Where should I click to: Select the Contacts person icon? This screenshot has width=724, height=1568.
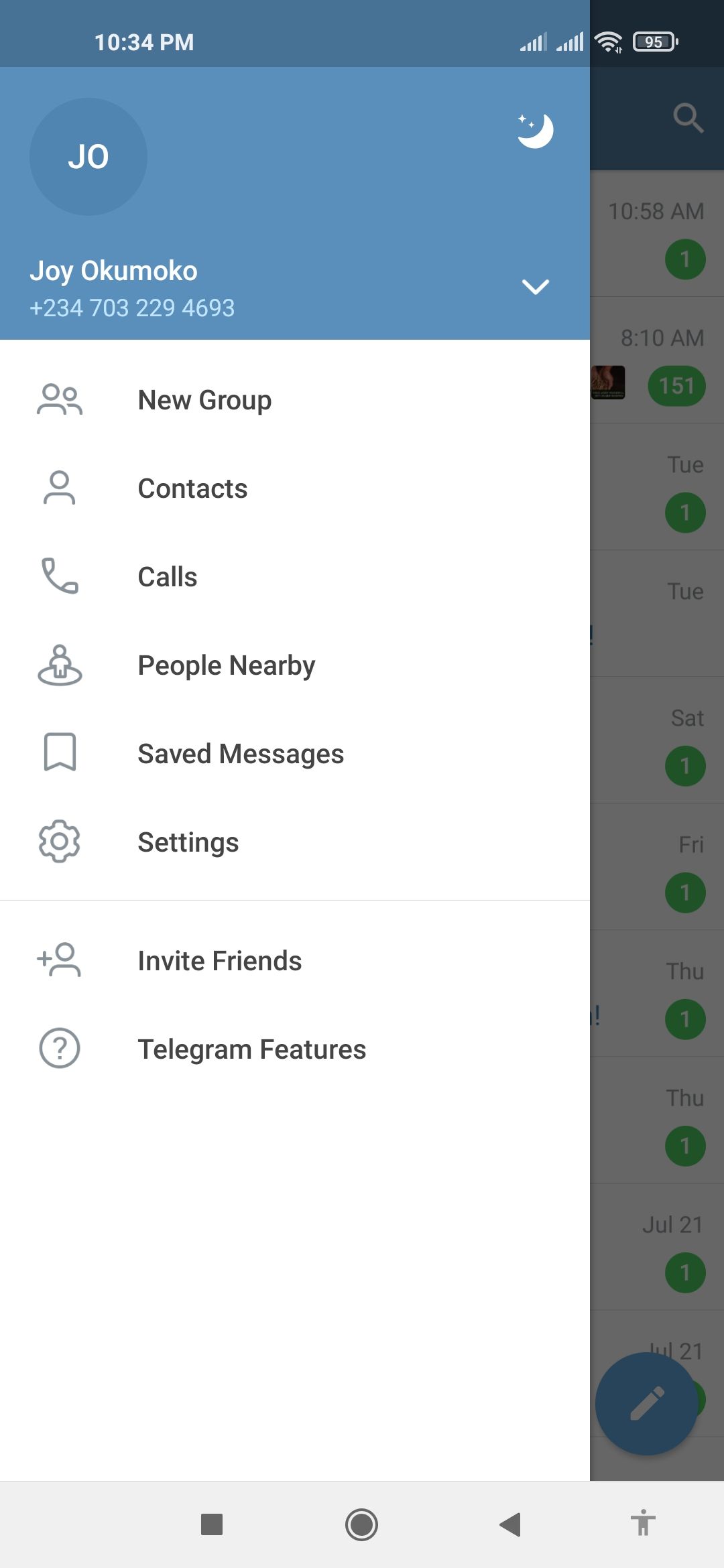pos(59,487)
